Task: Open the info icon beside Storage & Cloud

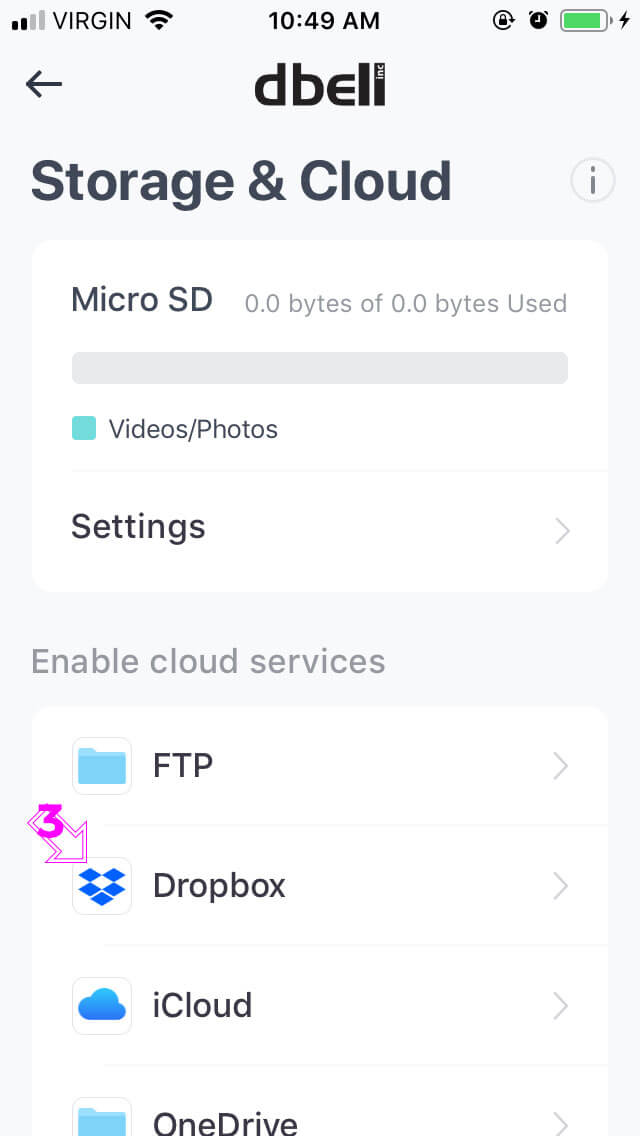Action: tap(592, 180)
